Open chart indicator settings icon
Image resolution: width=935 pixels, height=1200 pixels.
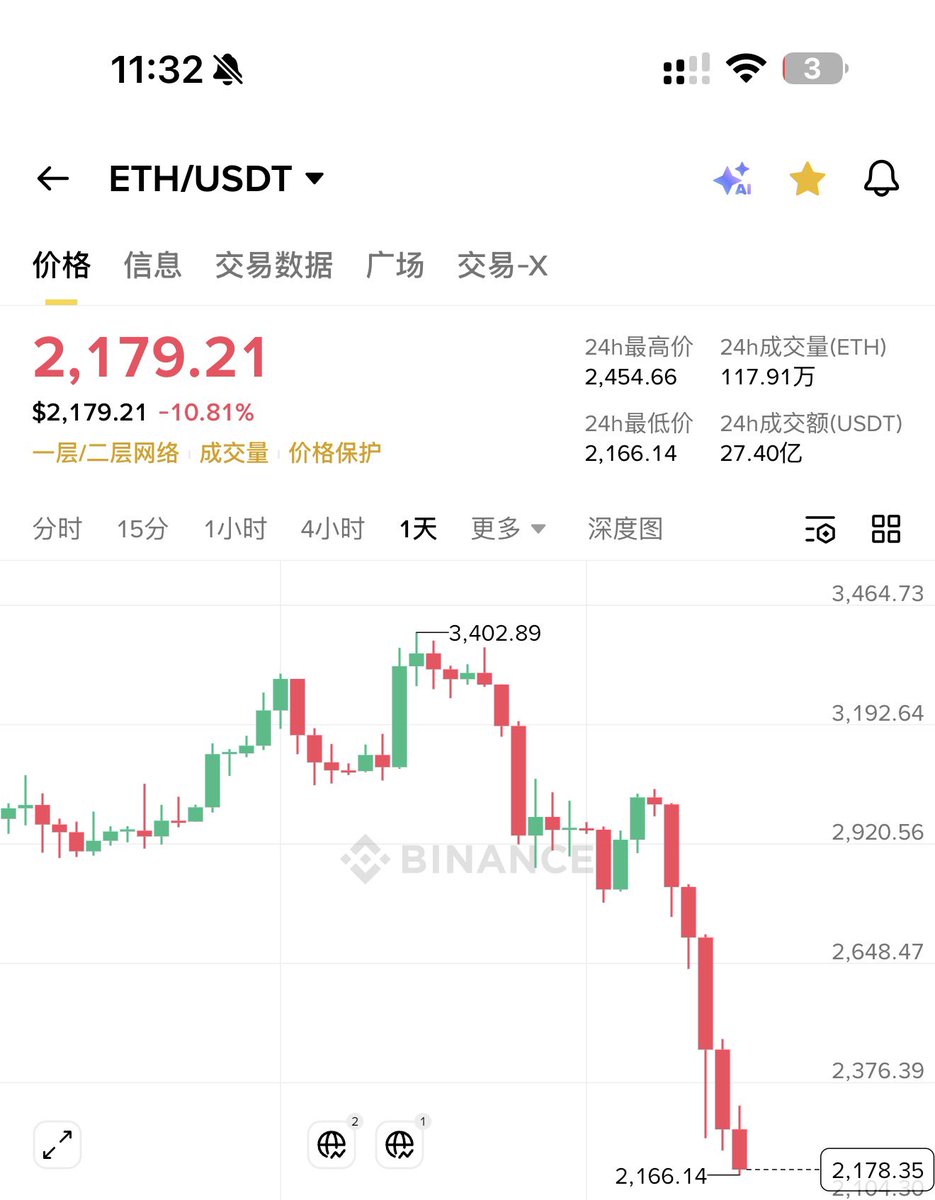[x=820, y=529]
